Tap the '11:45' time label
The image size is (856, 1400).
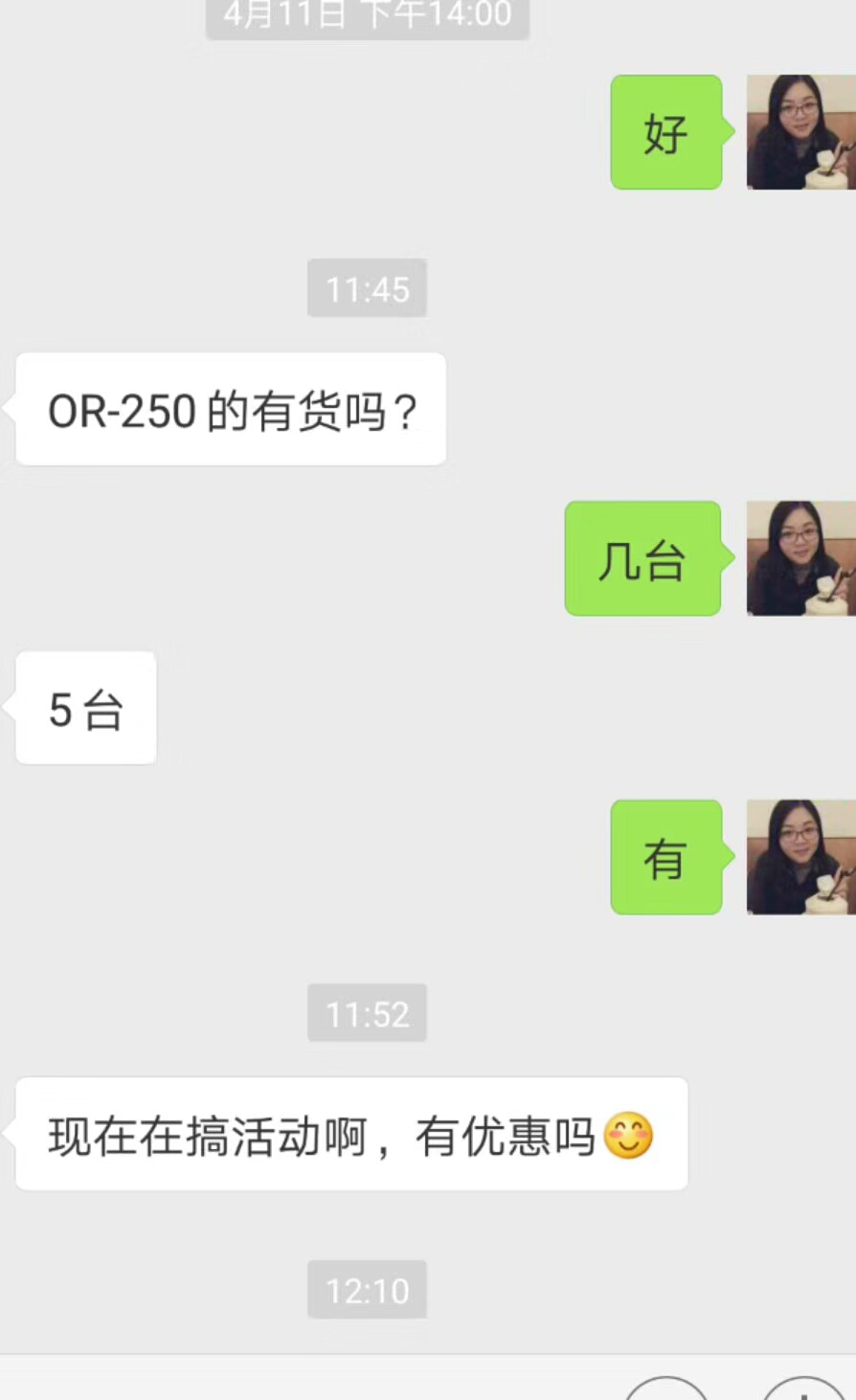(367, 288)
